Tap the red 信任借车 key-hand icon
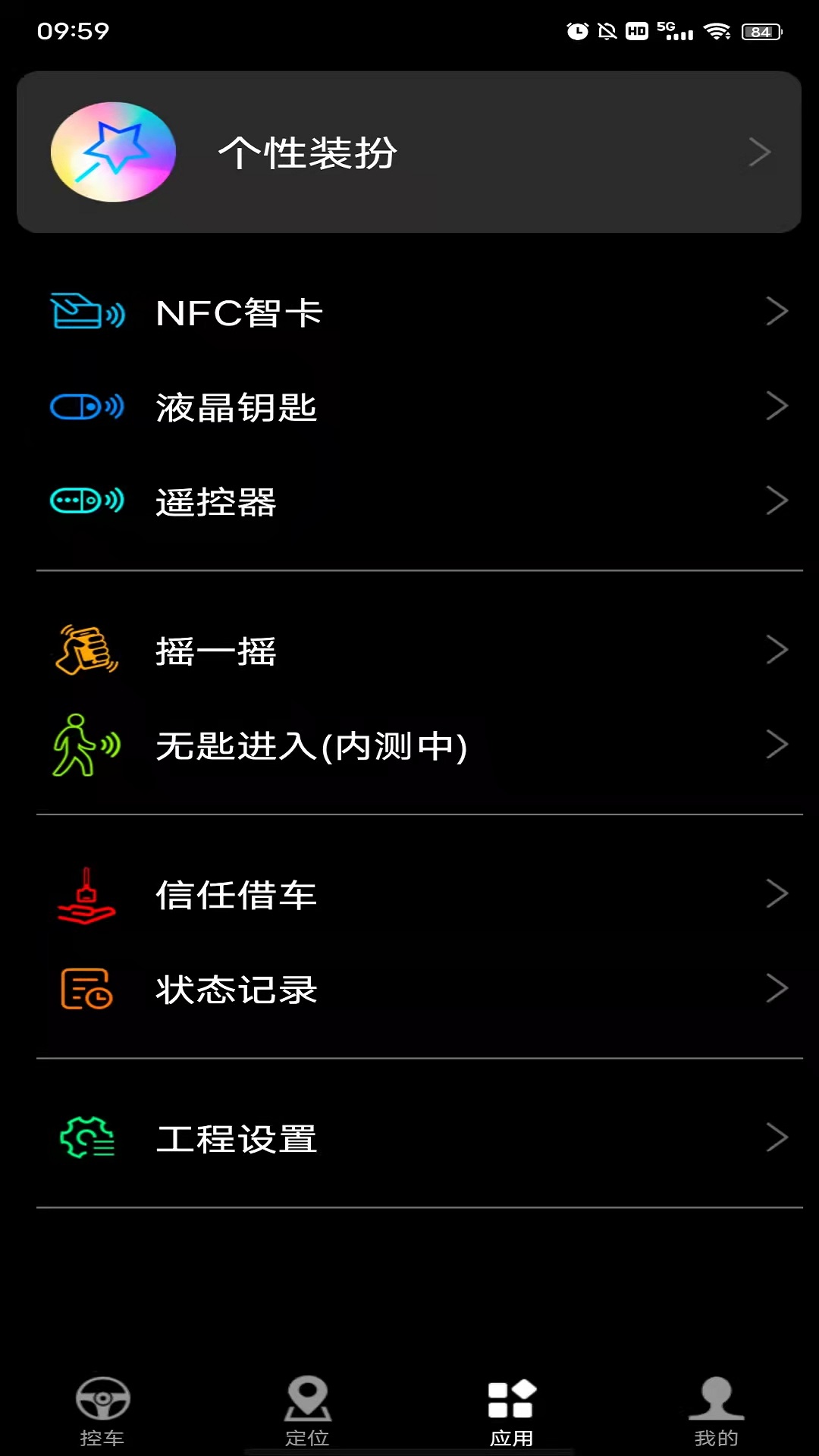Screen dimensions: 819x1456 (x=85, y=895)
